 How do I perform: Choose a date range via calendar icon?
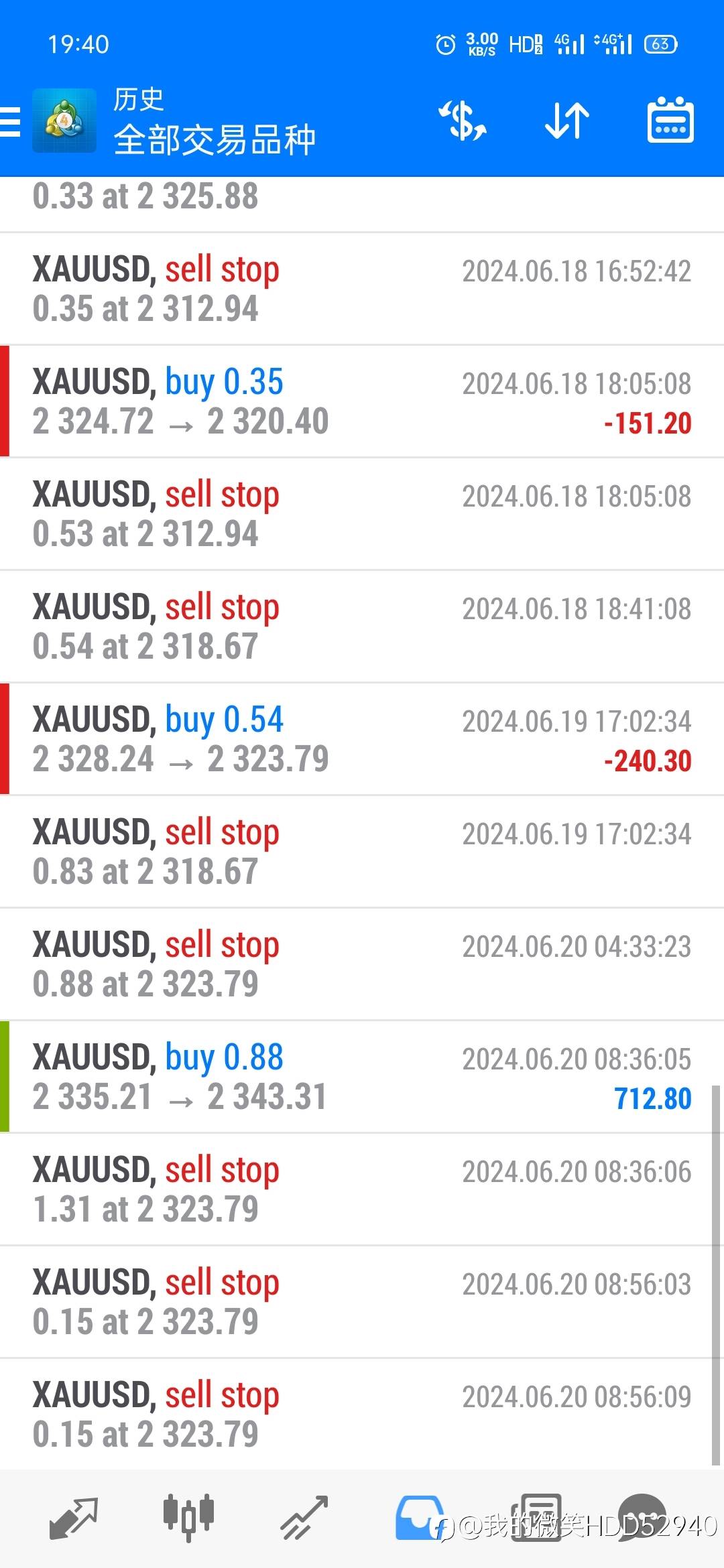coord(670,121)
